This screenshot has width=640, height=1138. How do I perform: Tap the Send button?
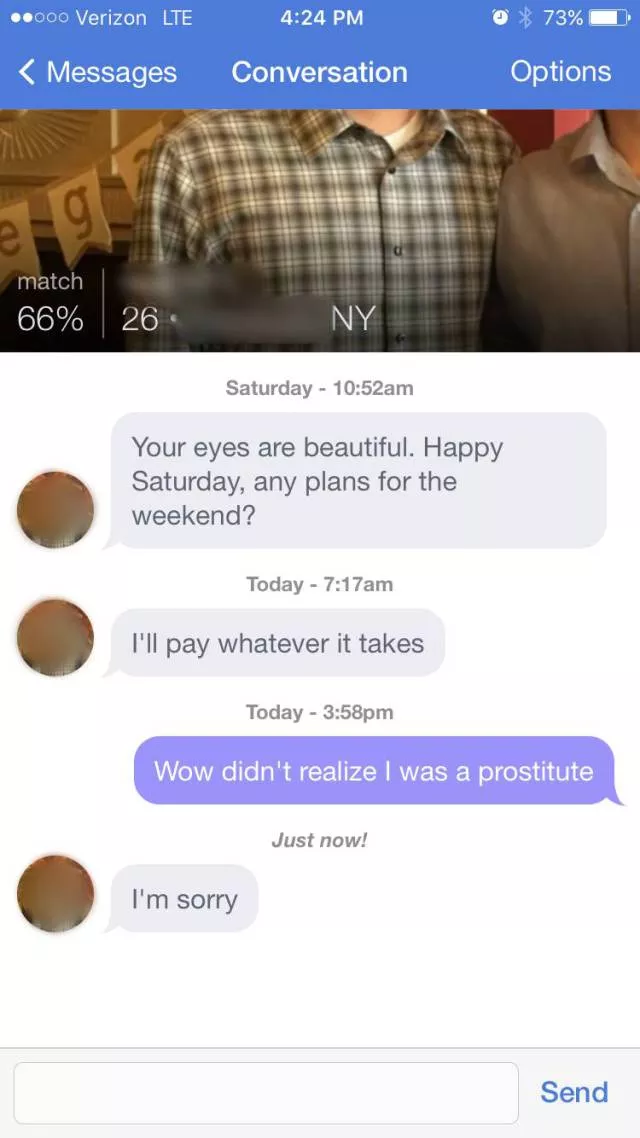point(574,1092)
